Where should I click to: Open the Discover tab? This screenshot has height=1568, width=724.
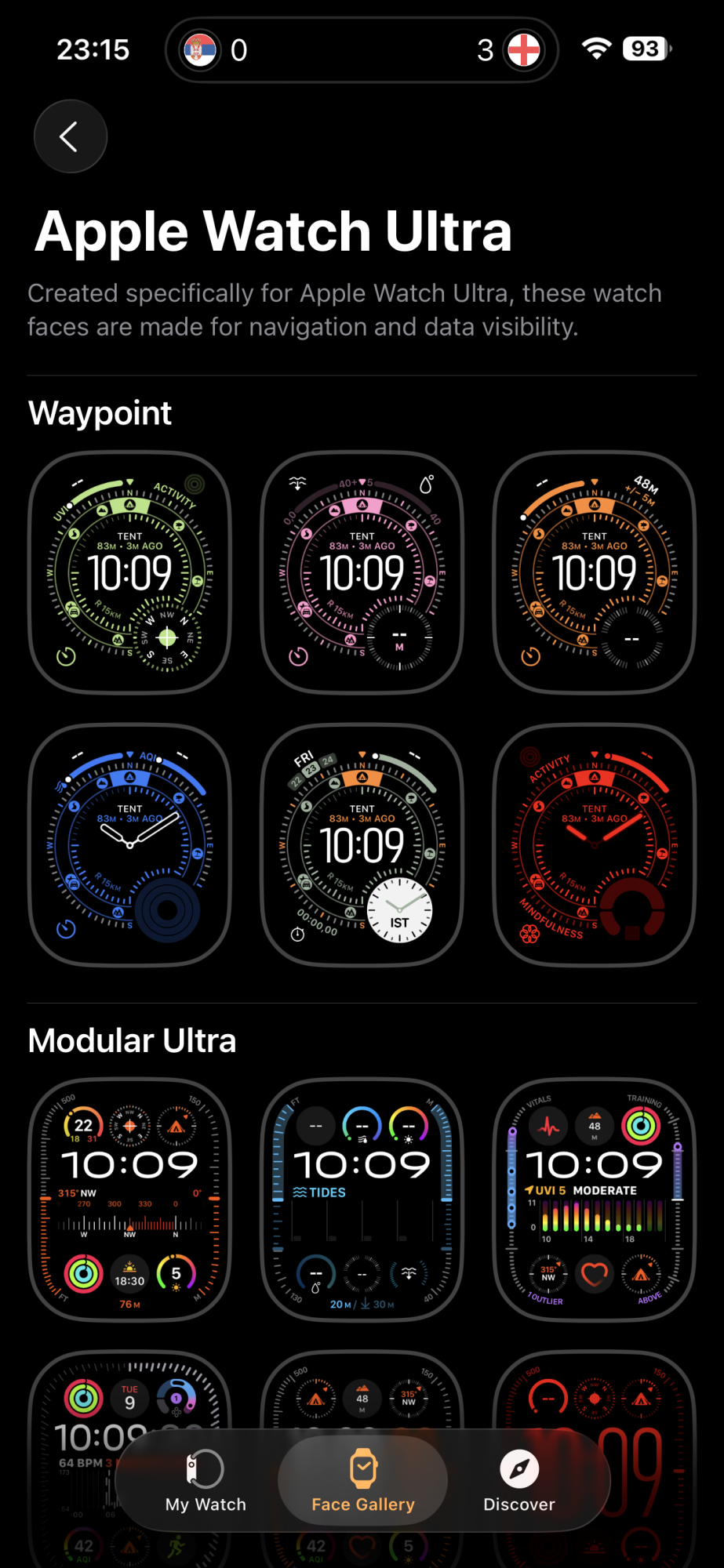tap(518, 1482)
